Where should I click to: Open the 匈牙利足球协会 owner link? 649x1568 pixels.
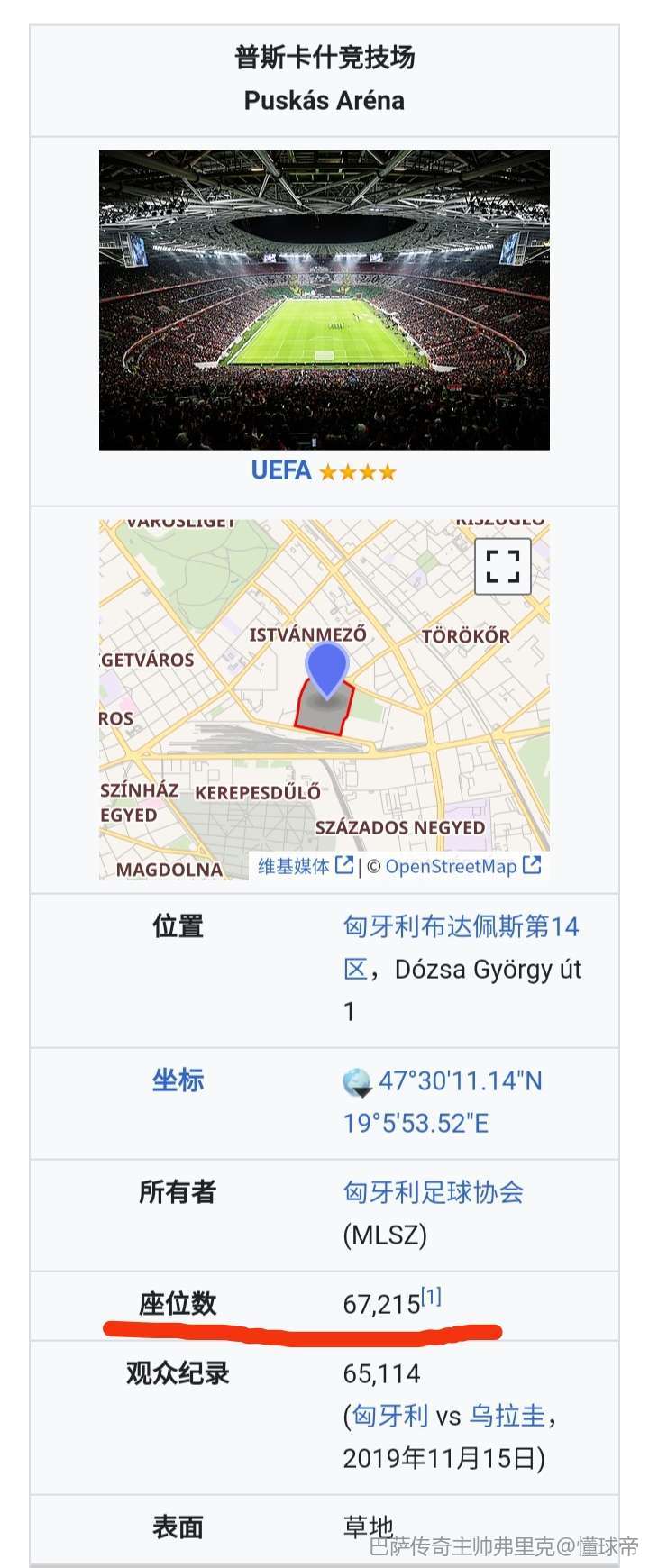[x=433, y=1192]
